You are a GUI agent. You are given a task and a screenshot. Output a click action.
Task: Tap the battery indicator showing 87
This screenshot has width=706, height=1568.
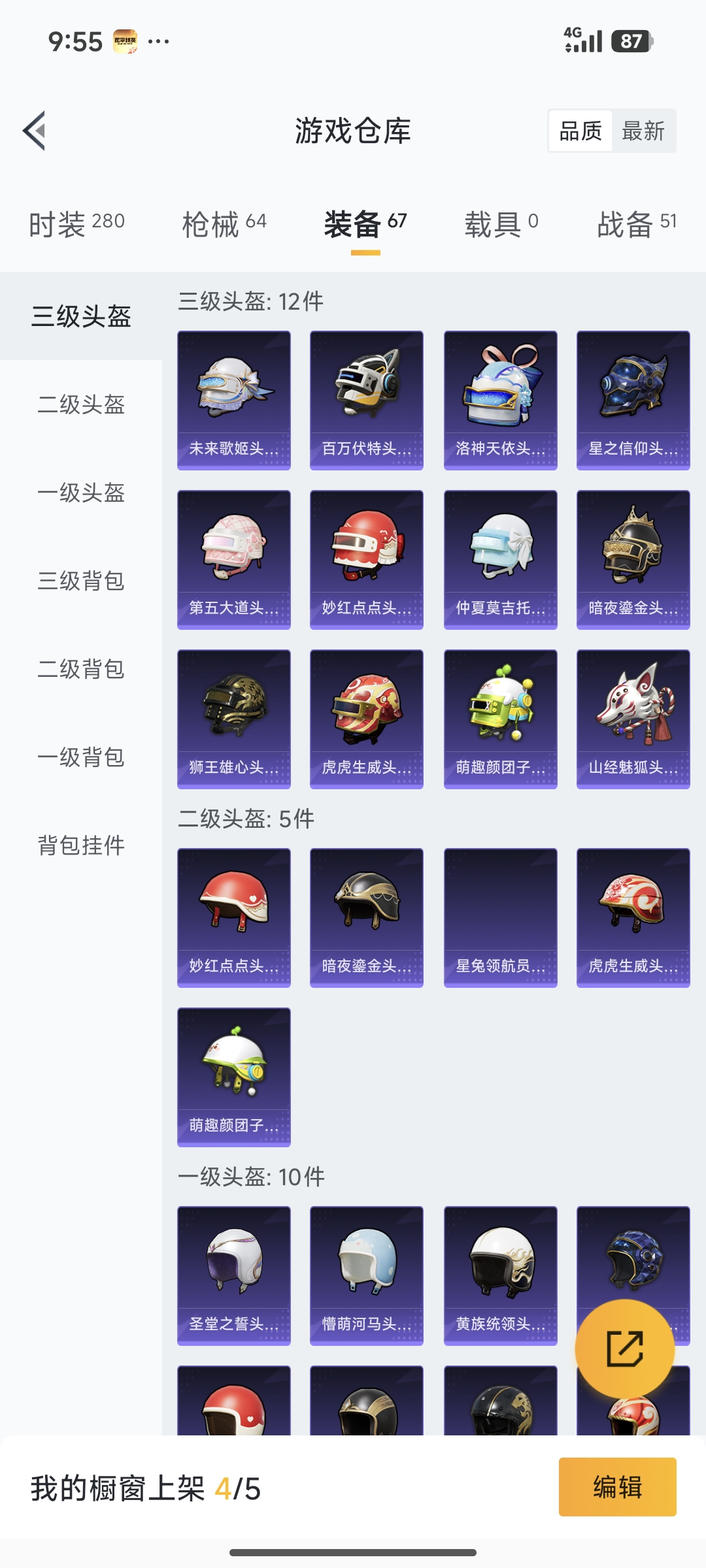[x=632, y=41]
